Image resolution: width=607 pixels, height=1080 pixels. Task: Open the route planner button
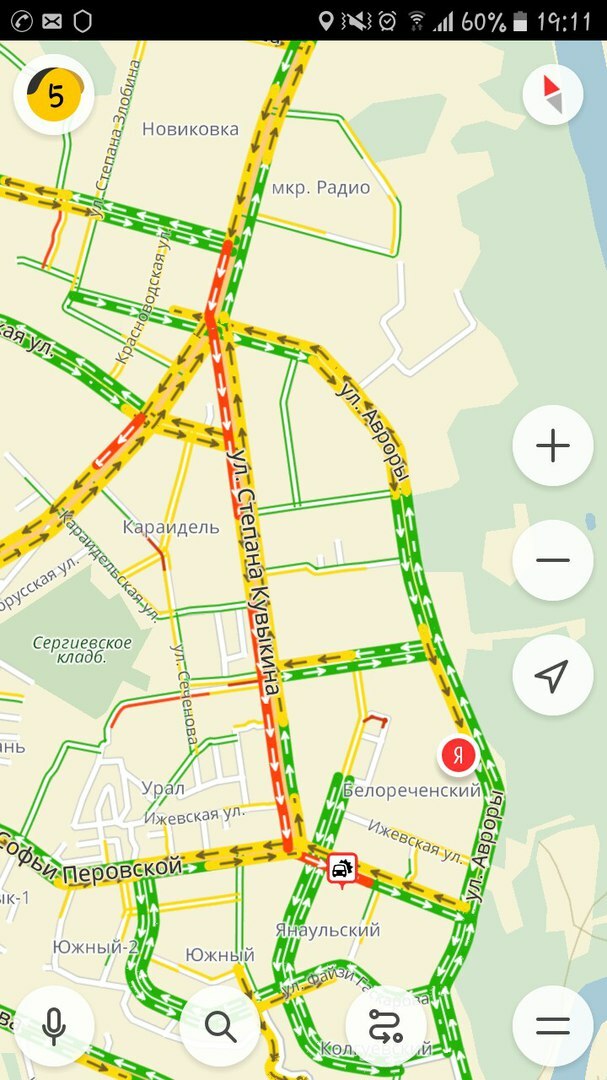pyautogui.click(x=386, y=1026)
